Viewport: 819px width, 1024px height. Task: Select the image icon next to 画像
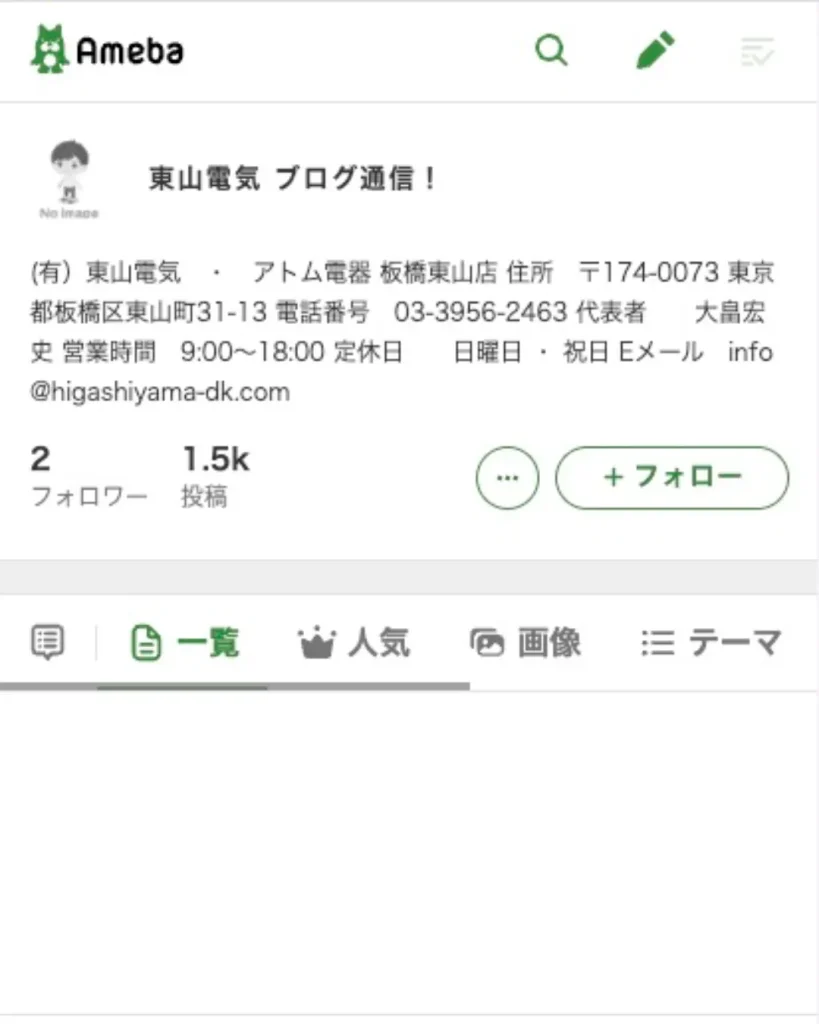pos(489,643)
